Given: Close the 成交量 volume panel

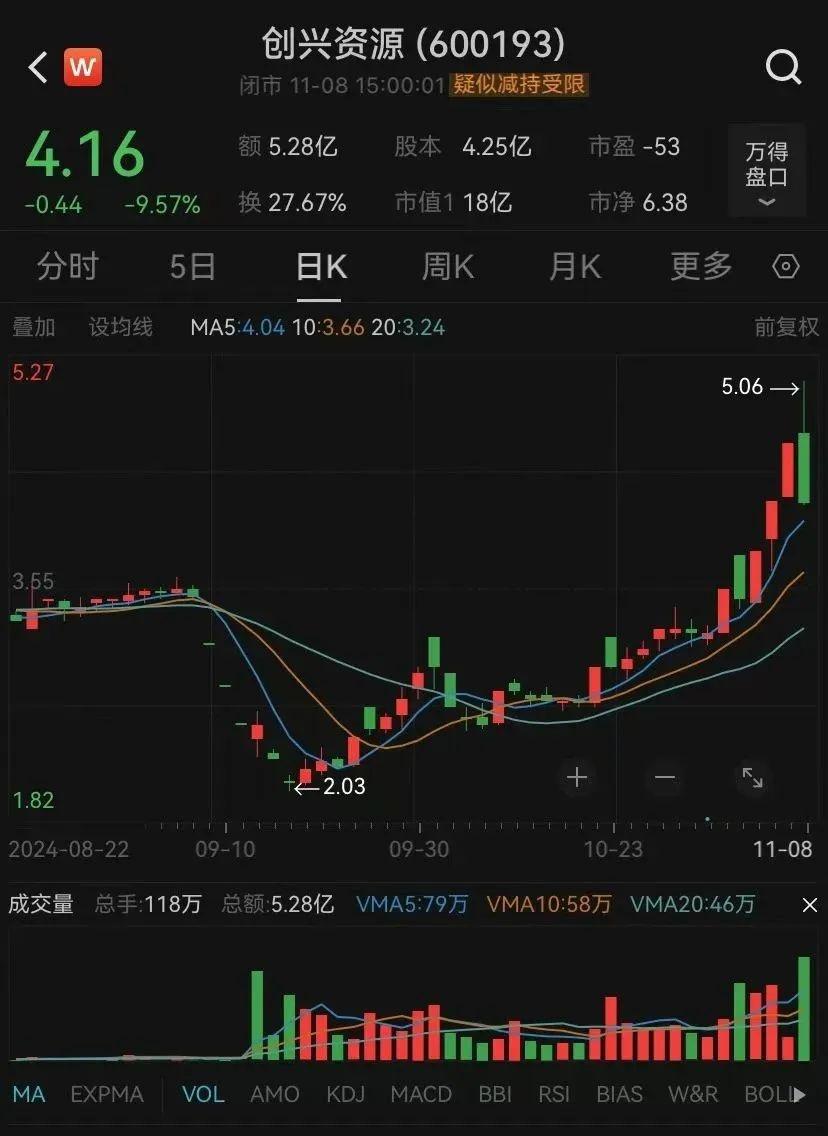Looking at the screenshot, I should [809, 905].
